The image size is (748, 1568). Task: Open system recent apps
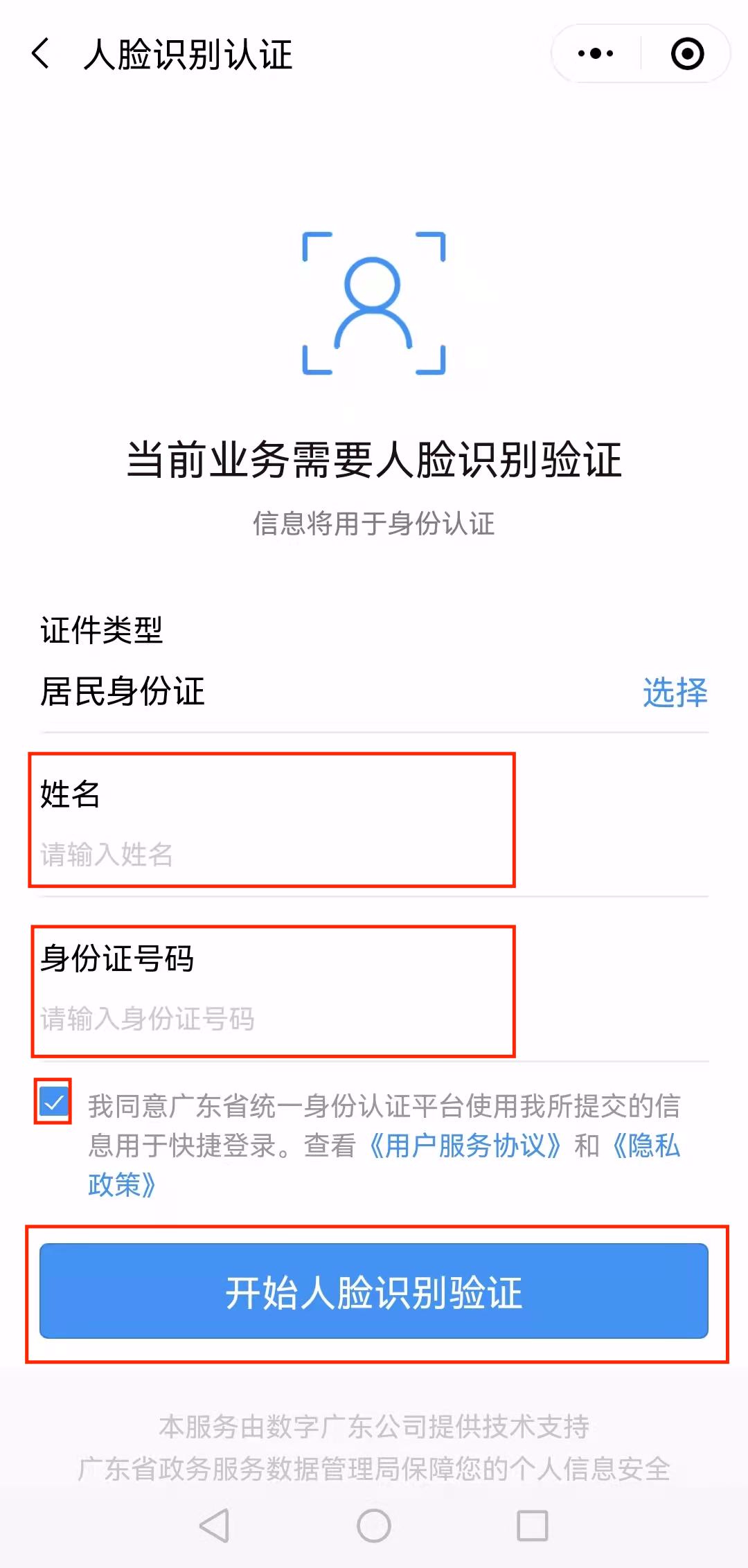coord(532,1525)
